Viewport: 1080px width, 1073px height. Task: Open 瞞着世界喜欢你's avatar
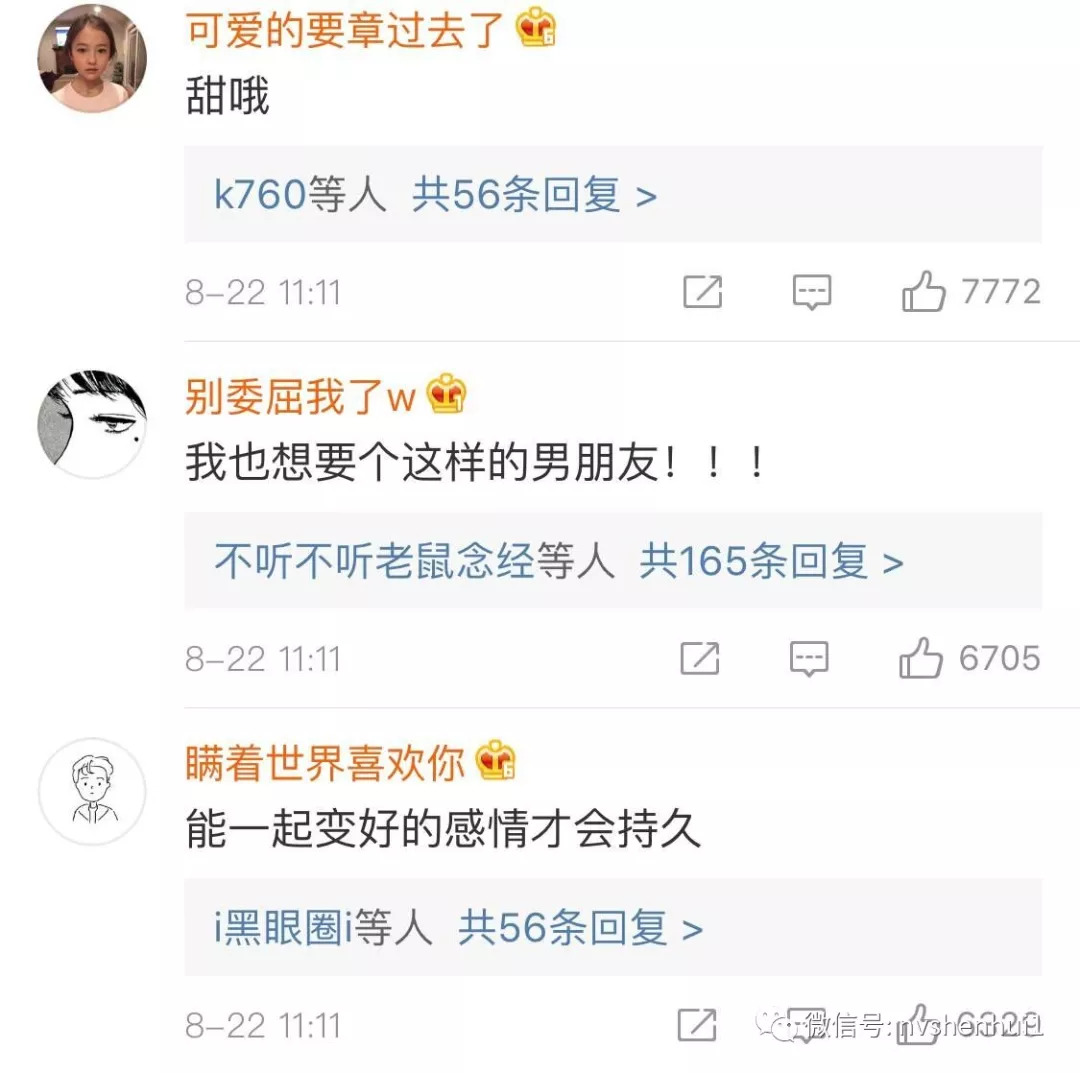tap(92, 795)
